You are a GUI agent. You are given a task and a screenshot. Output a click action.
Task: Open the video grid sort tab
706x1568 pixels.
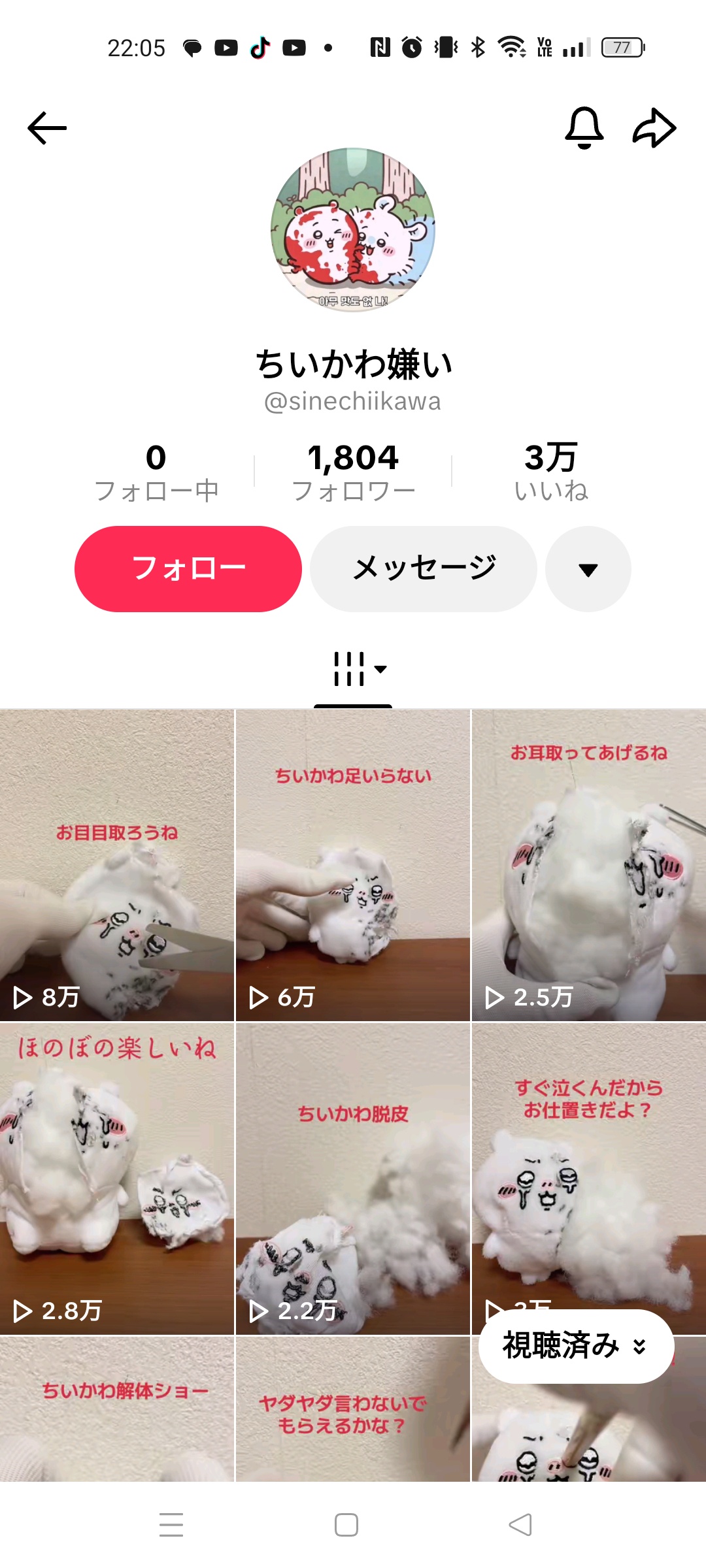[x=358, y=669]
